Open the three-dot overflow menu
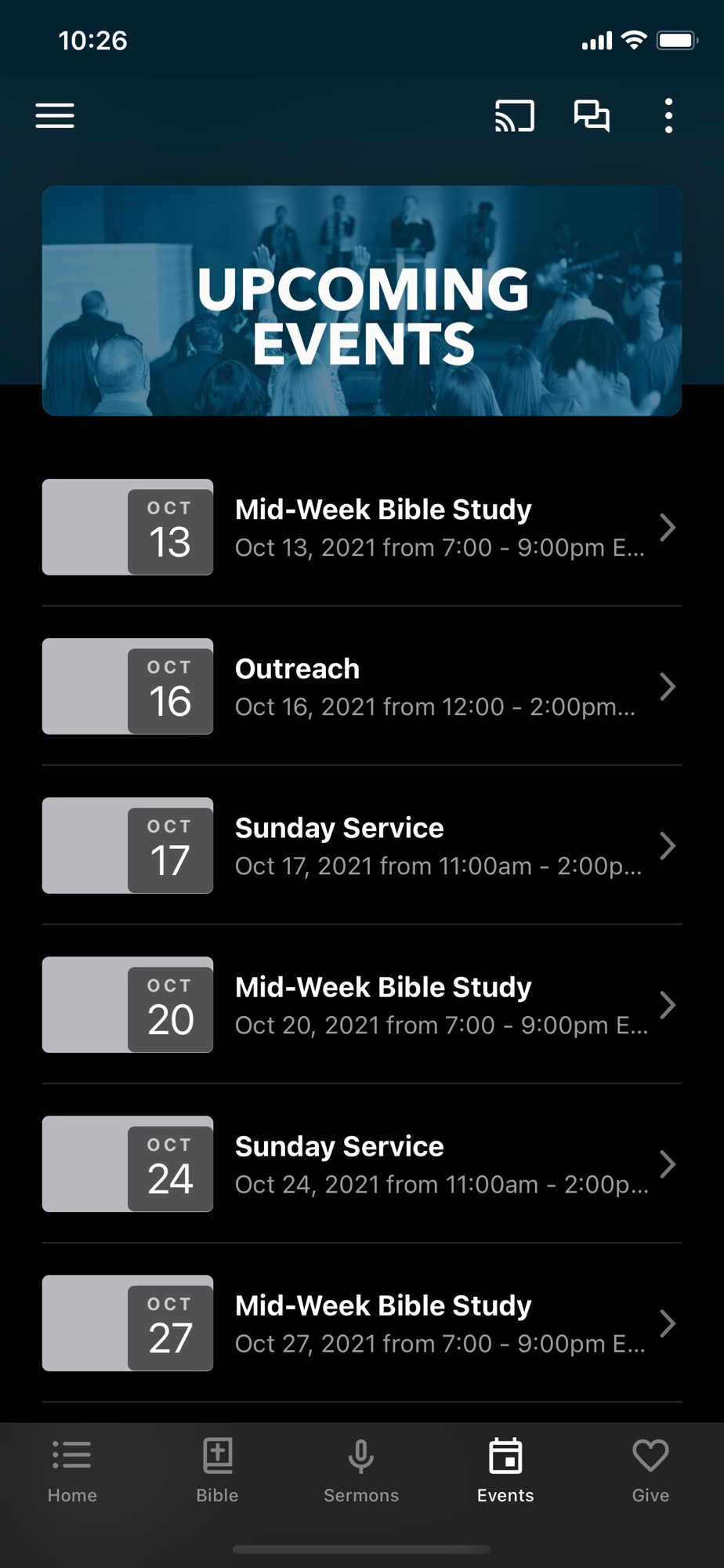 [668, 116]
